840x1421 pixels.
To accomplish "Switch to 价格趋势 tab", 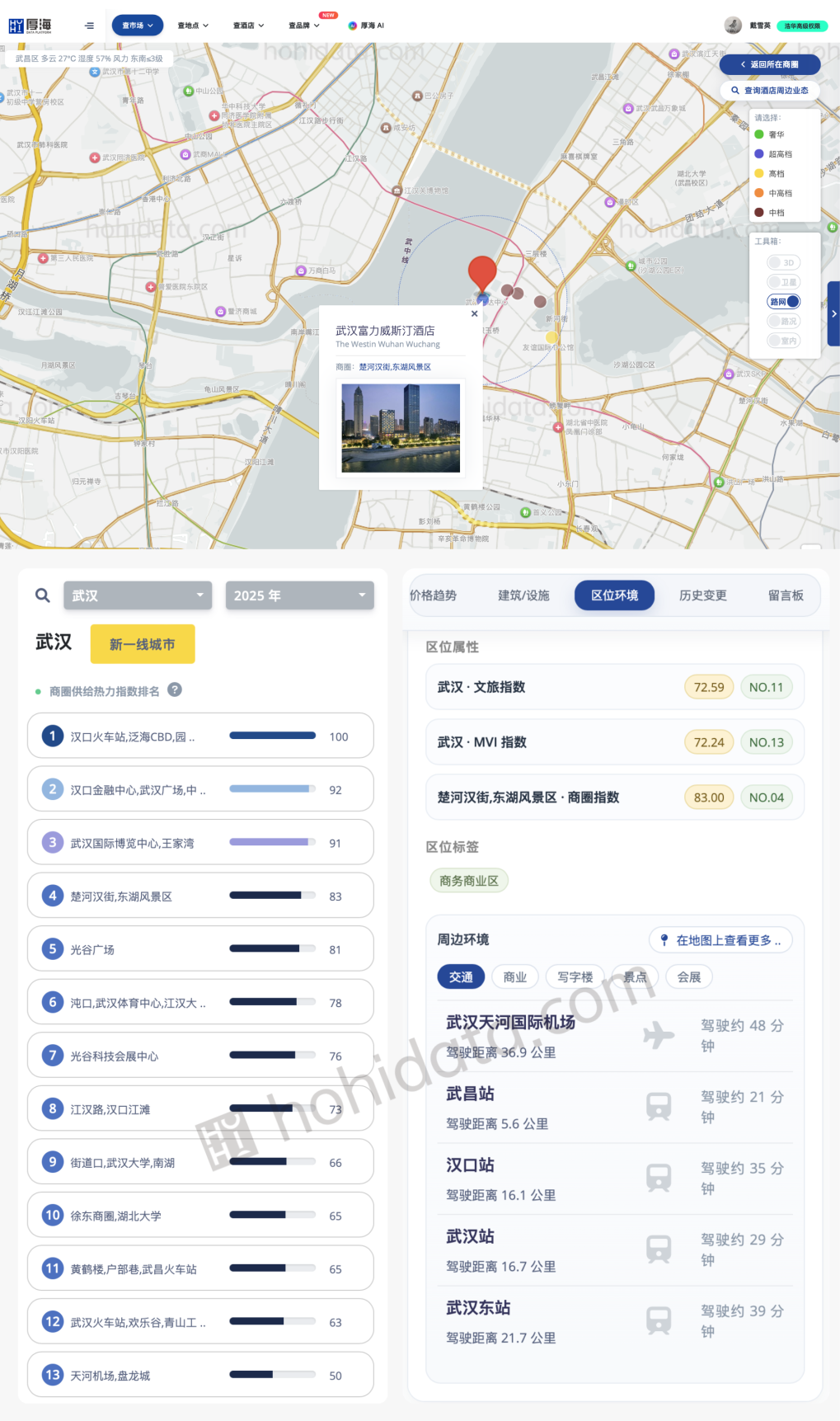I will pyautogui.click(x=434, y=595).
